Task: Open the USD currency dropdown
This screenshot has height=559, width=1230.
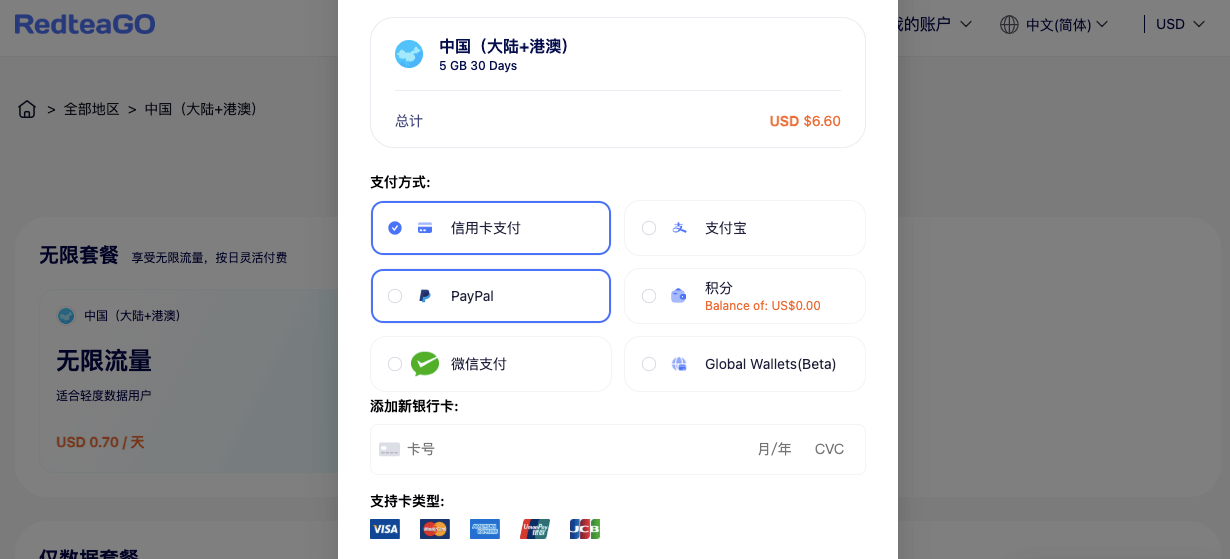Action: coord(1180,24)
